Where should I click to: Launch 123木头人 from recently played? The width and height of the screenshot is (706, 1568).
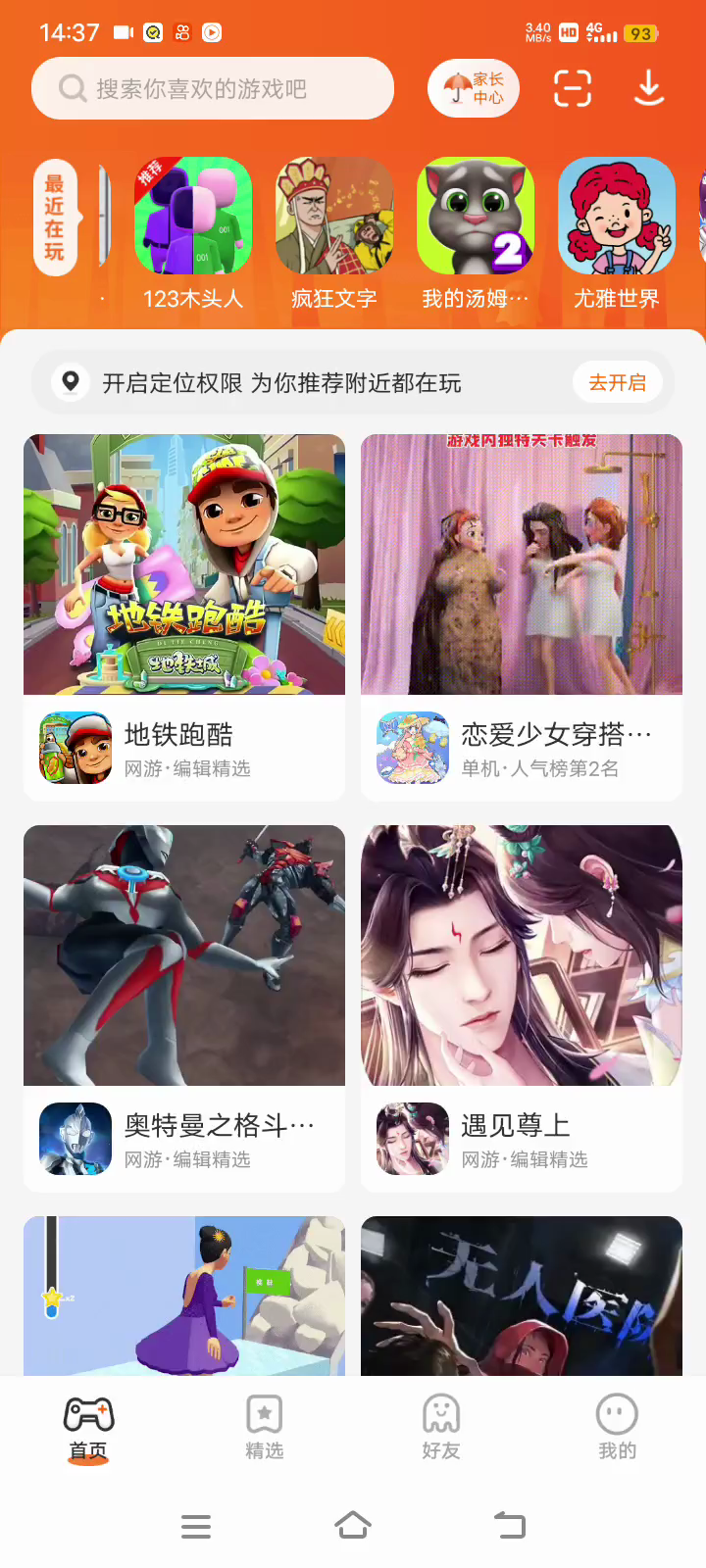pos(193,217)
